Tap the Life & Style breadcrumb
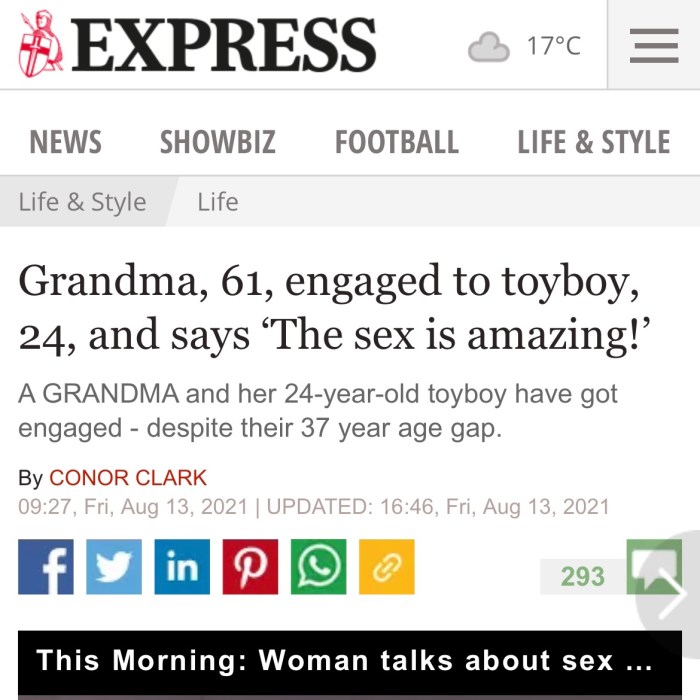The image size is (700, 700). pos(82,202)
